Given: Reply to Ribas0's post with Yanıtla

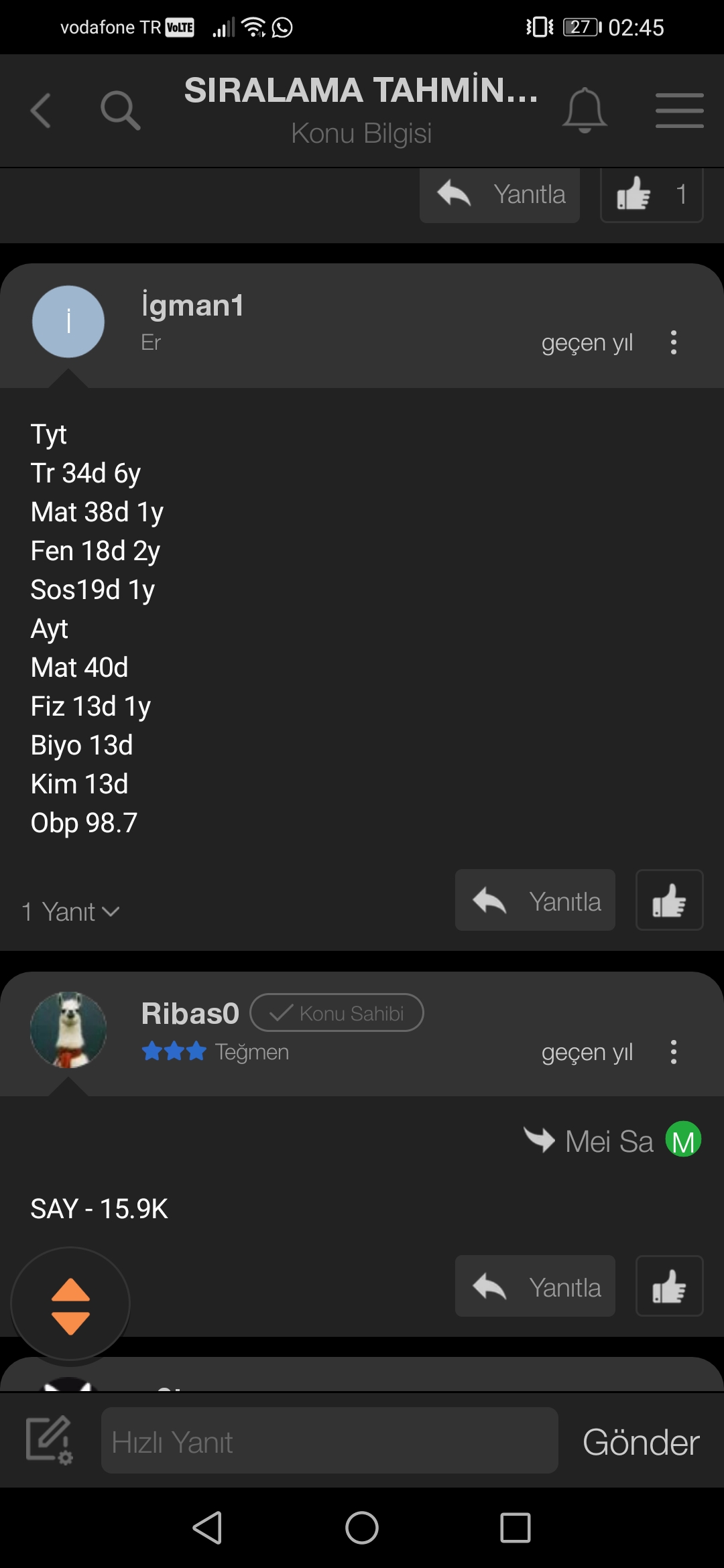Looking at the screenshot, I should pyautogui.click(x=535, y=1287).
